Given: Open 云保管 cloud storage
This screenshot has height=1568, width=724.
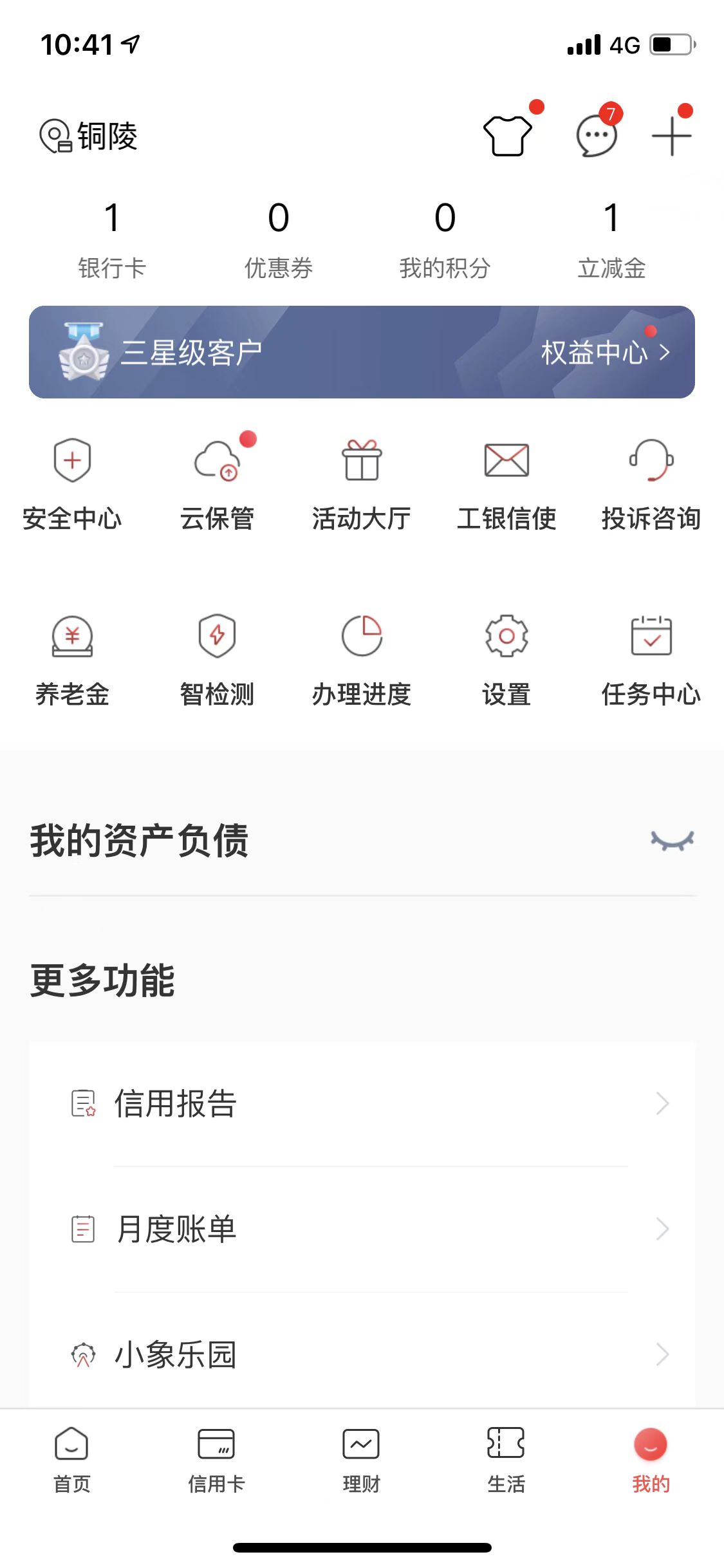Looking at the screenshot, I should coord(217,484).
